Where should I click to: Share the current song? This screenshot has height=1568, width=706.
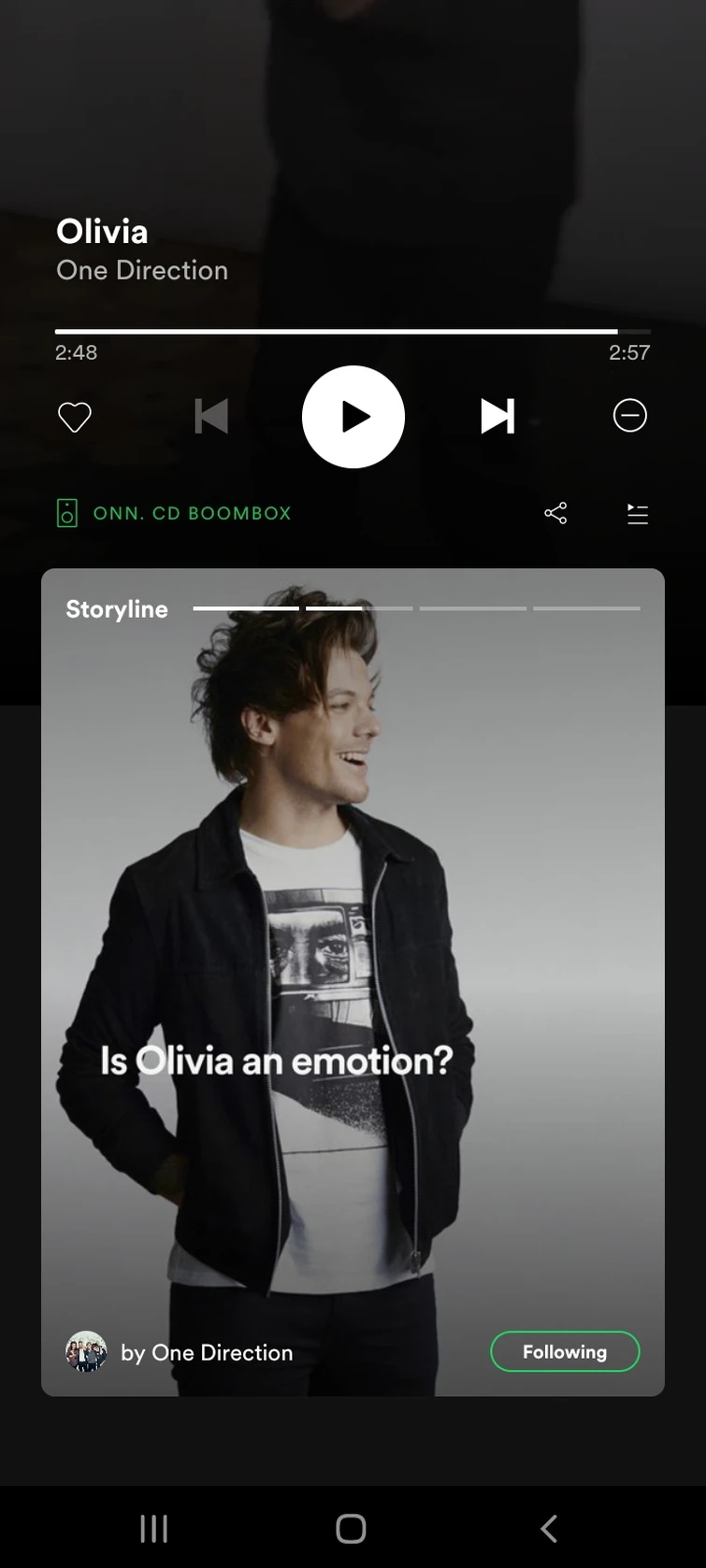click(555, 513)
